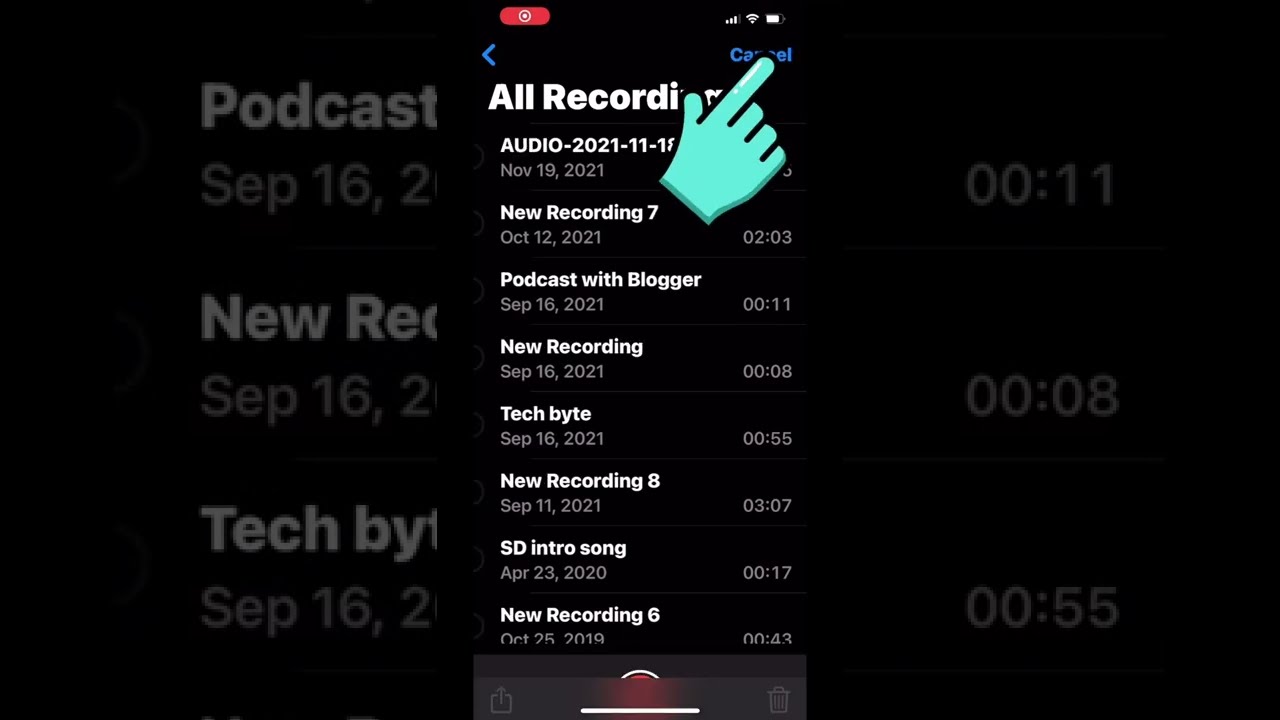The image size is (1280, 720).
Task: Go back using the blue chevron
Action: point(489,55)
